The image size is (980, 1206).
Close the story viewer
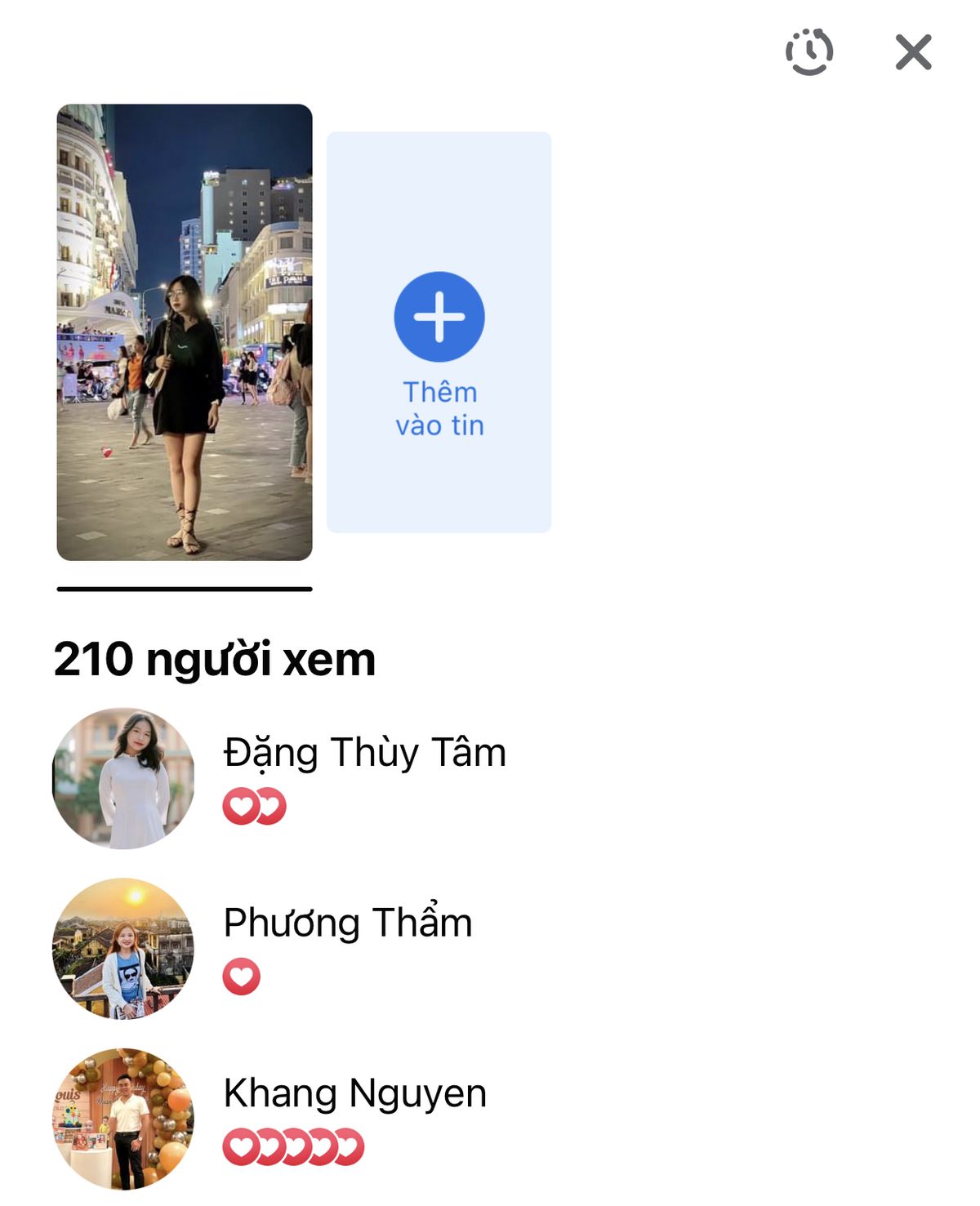[913, 54]
